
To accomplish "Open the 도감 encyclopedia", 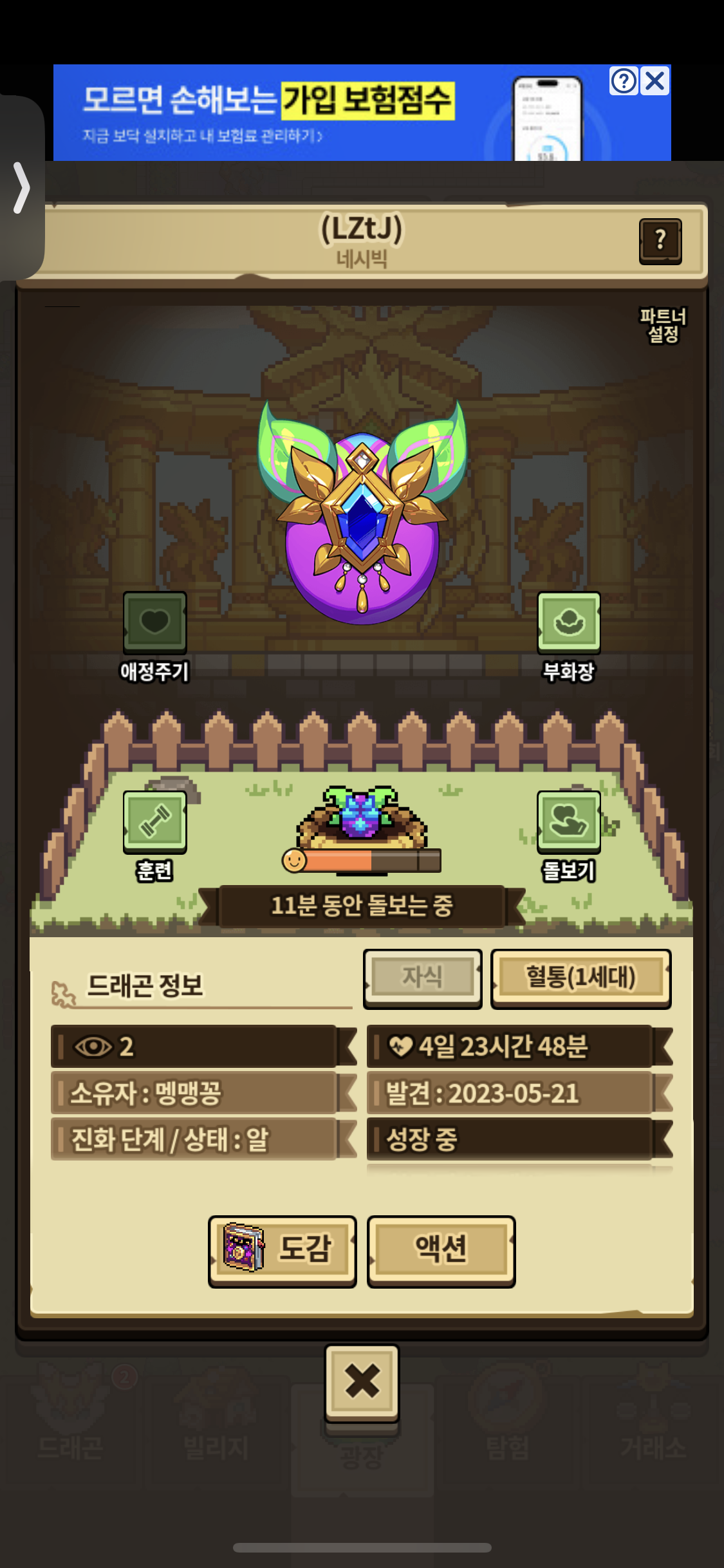I will point(282,1251).
